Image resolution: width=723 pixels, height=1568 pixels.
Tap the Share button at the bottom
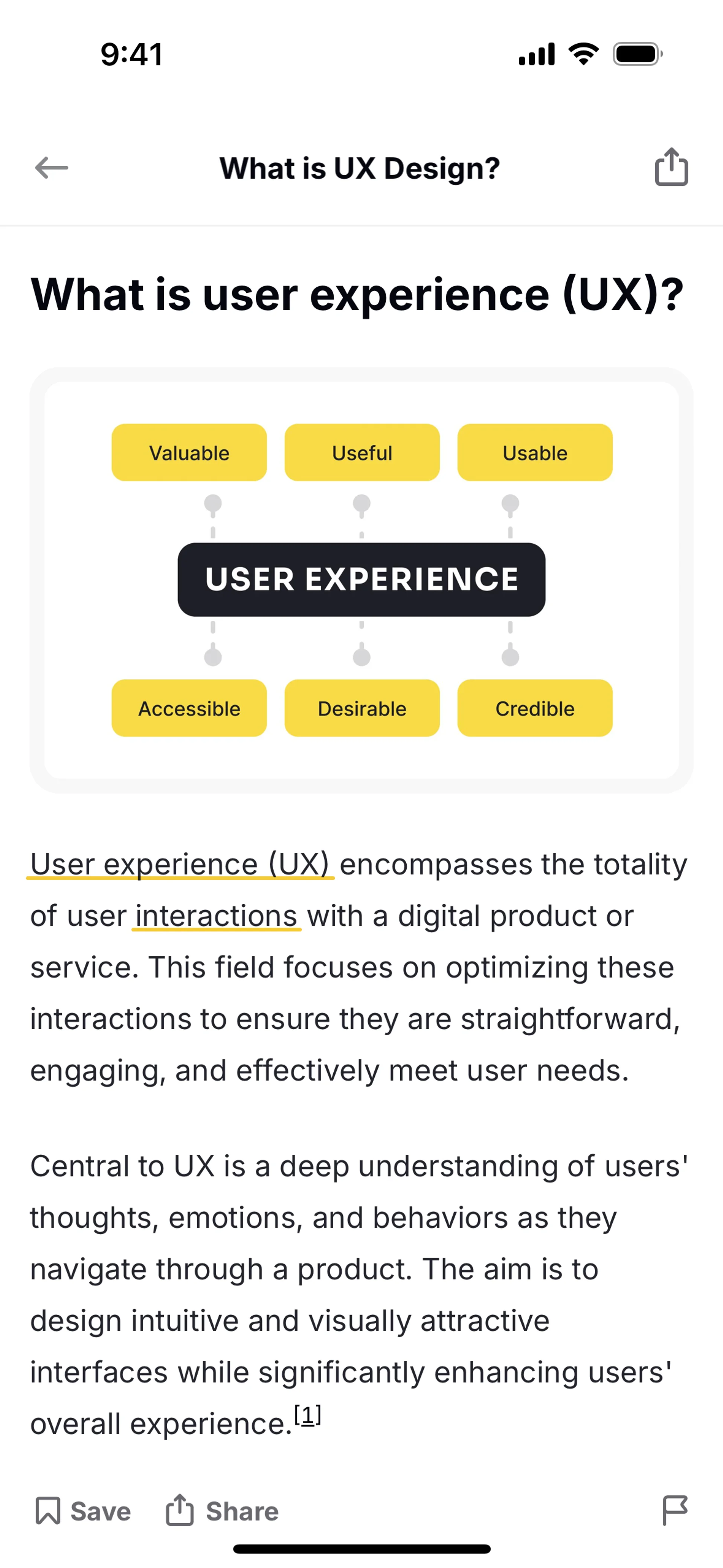[222, 1511]
